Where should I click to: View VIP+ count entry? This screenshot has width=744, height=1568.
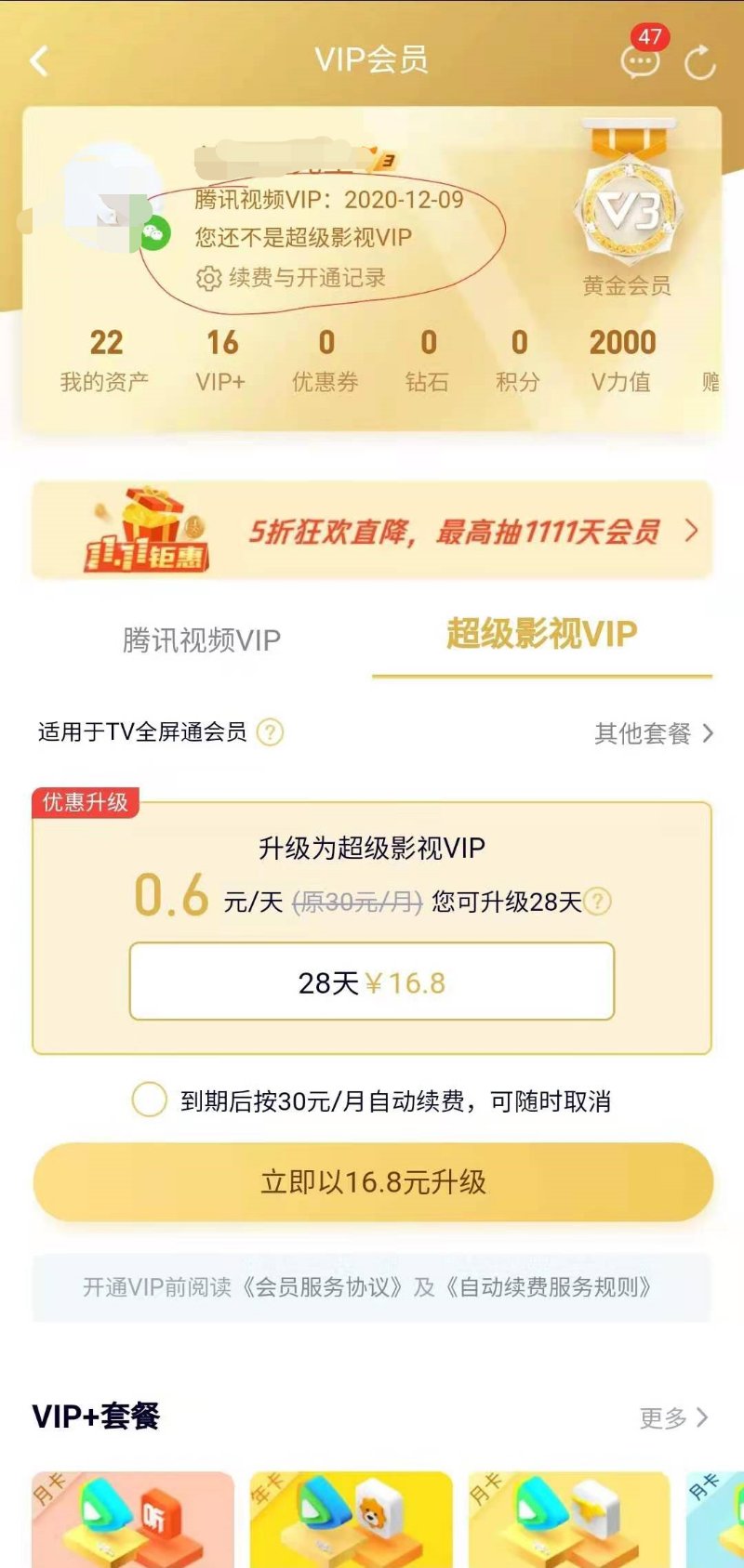(221, 361)
